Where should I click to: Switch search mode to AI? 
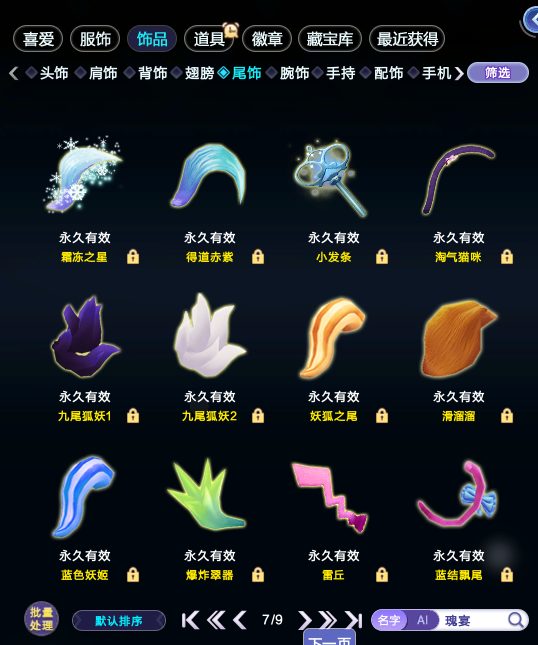422,620
